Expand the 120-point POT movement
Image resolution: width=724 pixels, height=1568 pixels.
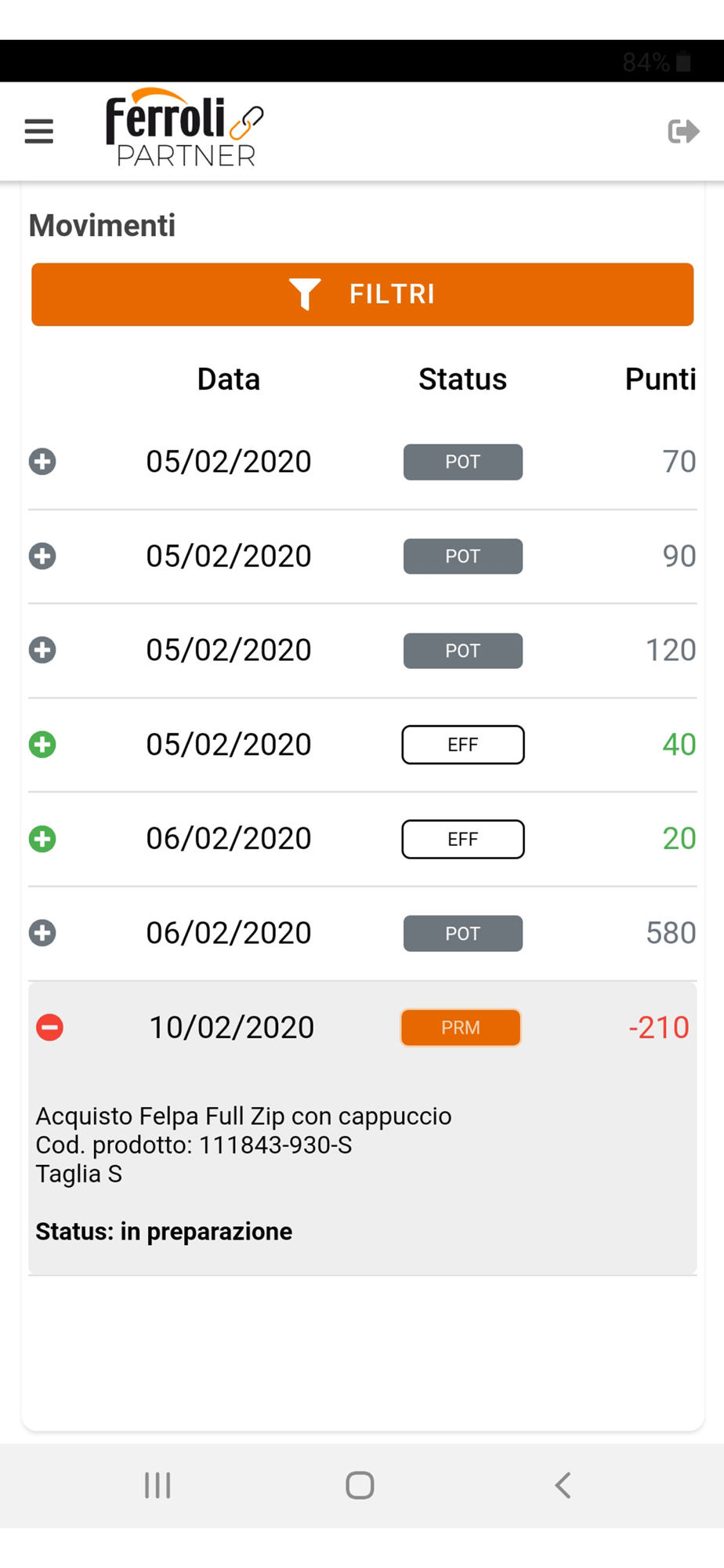coord(42,650)
